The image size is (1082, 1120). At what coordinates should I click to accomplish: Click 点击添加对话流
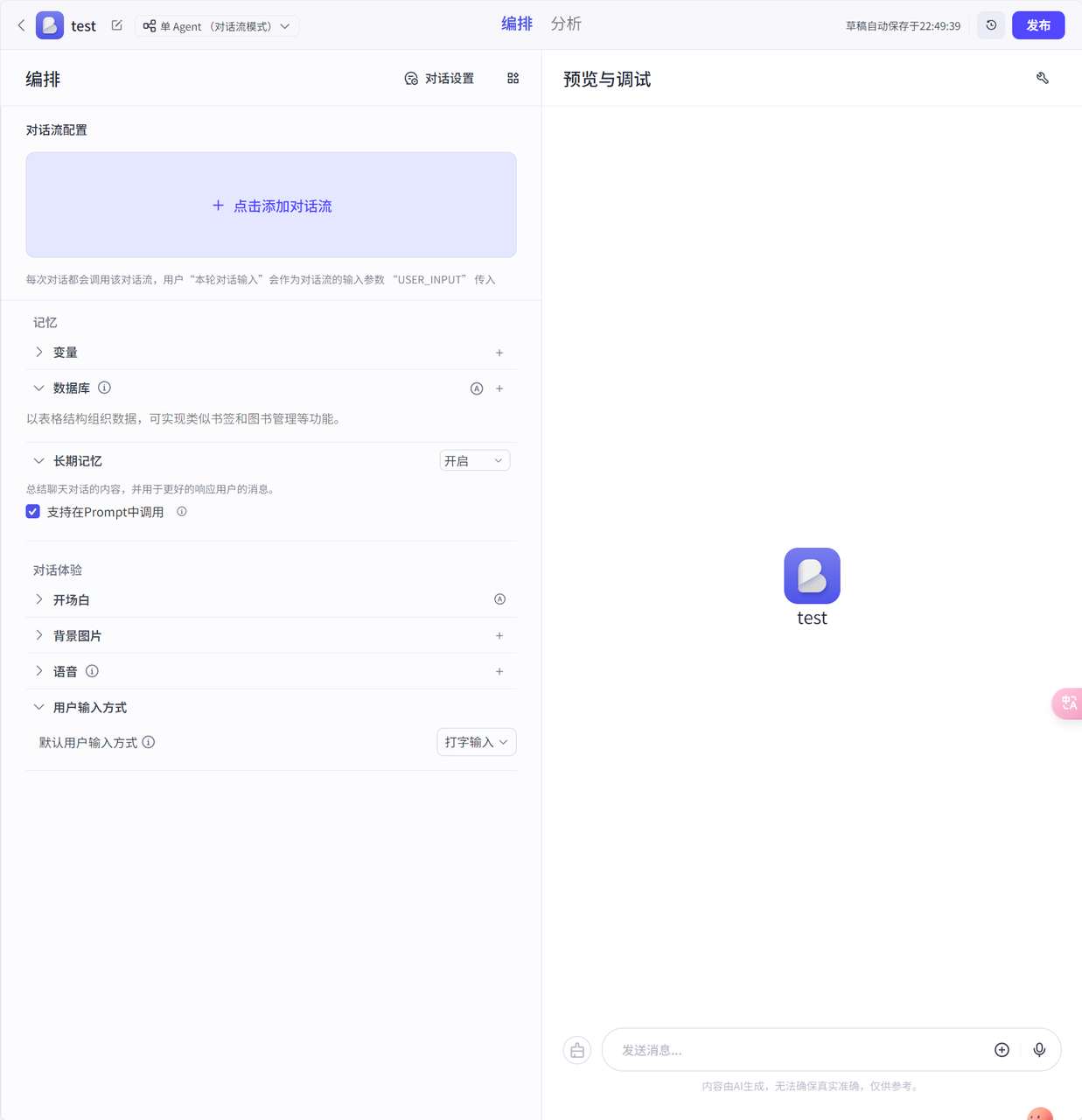pyautogui.click(x=271, y=206)
